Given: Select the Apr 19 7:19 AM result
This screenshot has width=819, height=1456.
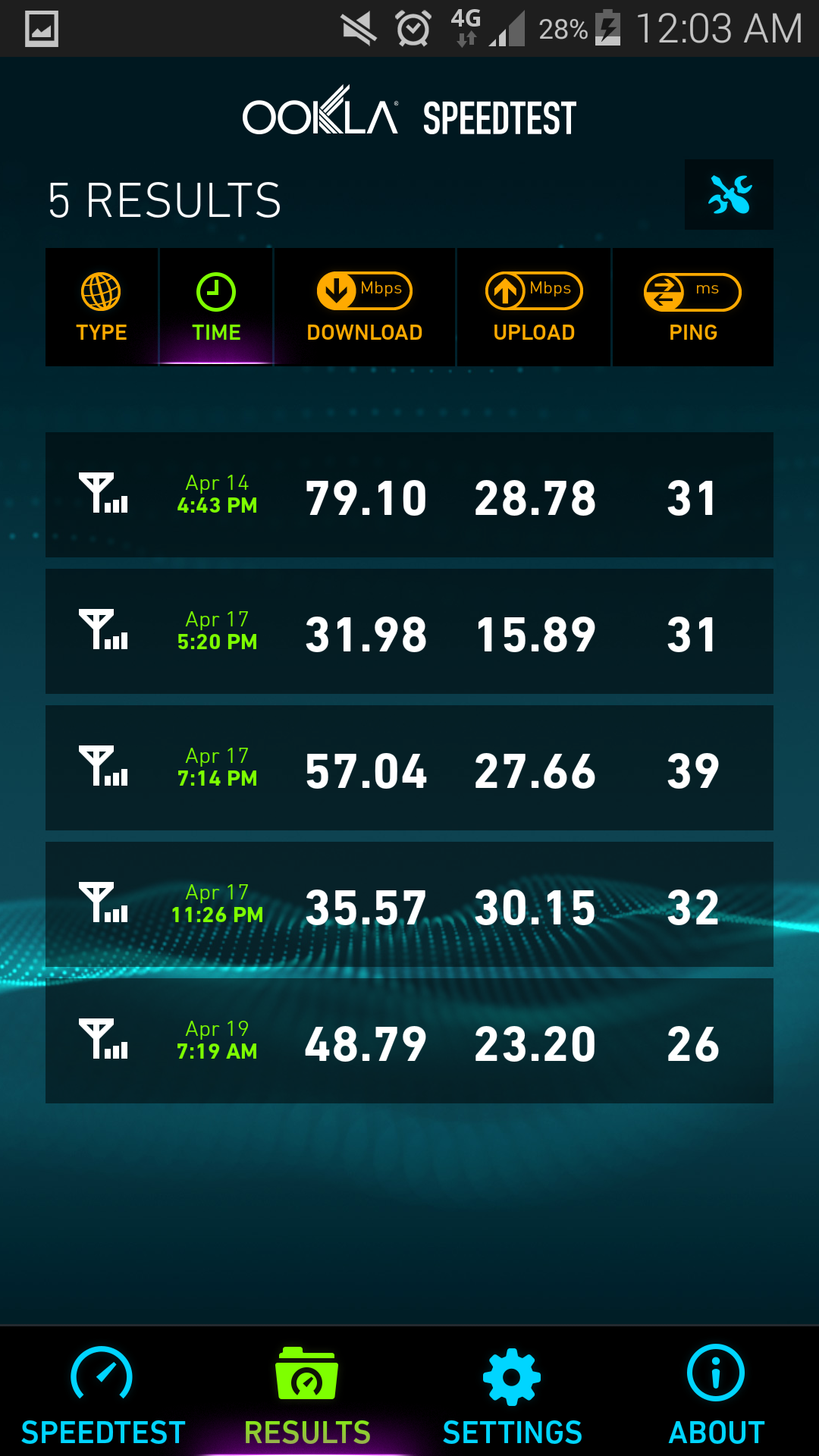Looking at the screenshot, I should 409,1041.
